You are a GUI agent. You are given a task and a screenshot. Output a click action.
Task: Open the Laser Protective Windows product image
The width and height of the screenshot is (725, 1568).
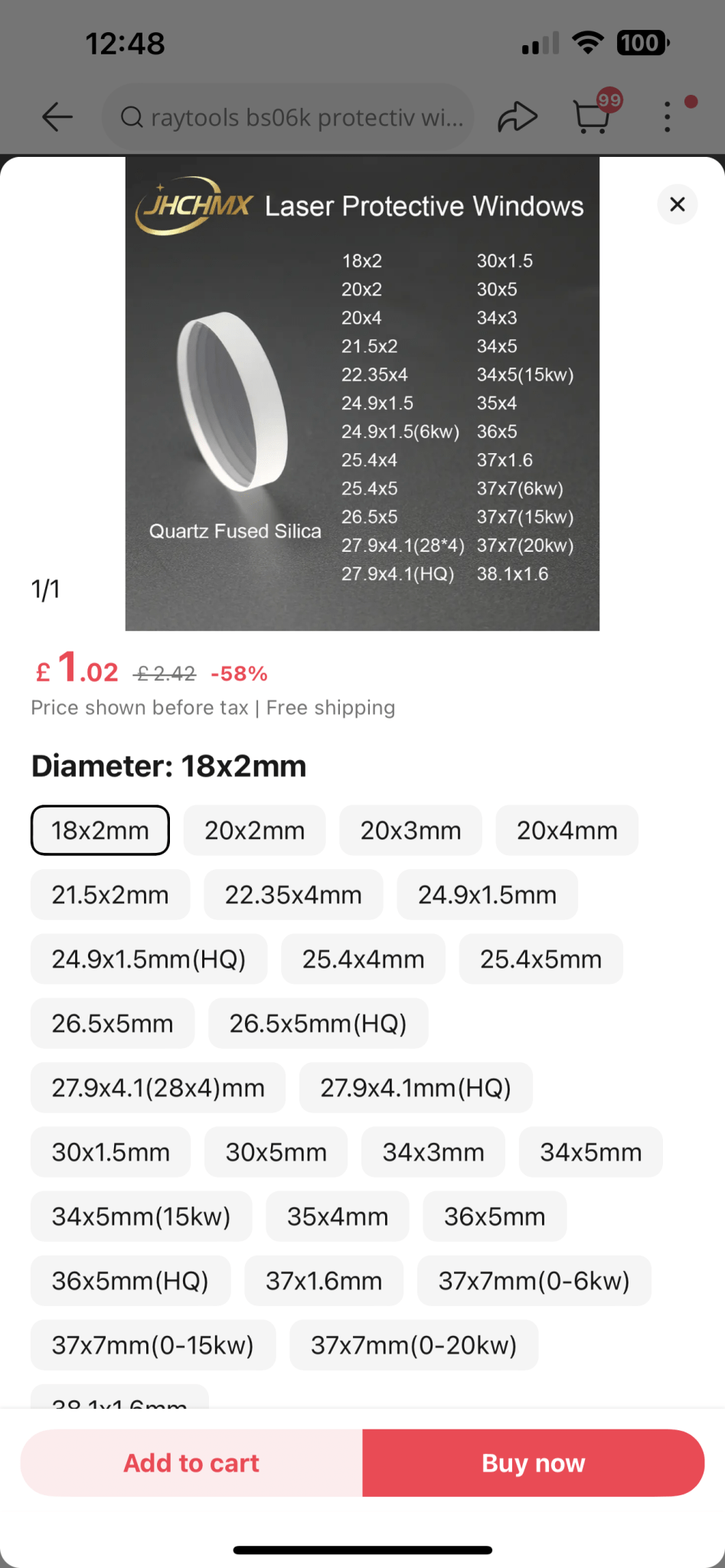click(x=362, y=394)
